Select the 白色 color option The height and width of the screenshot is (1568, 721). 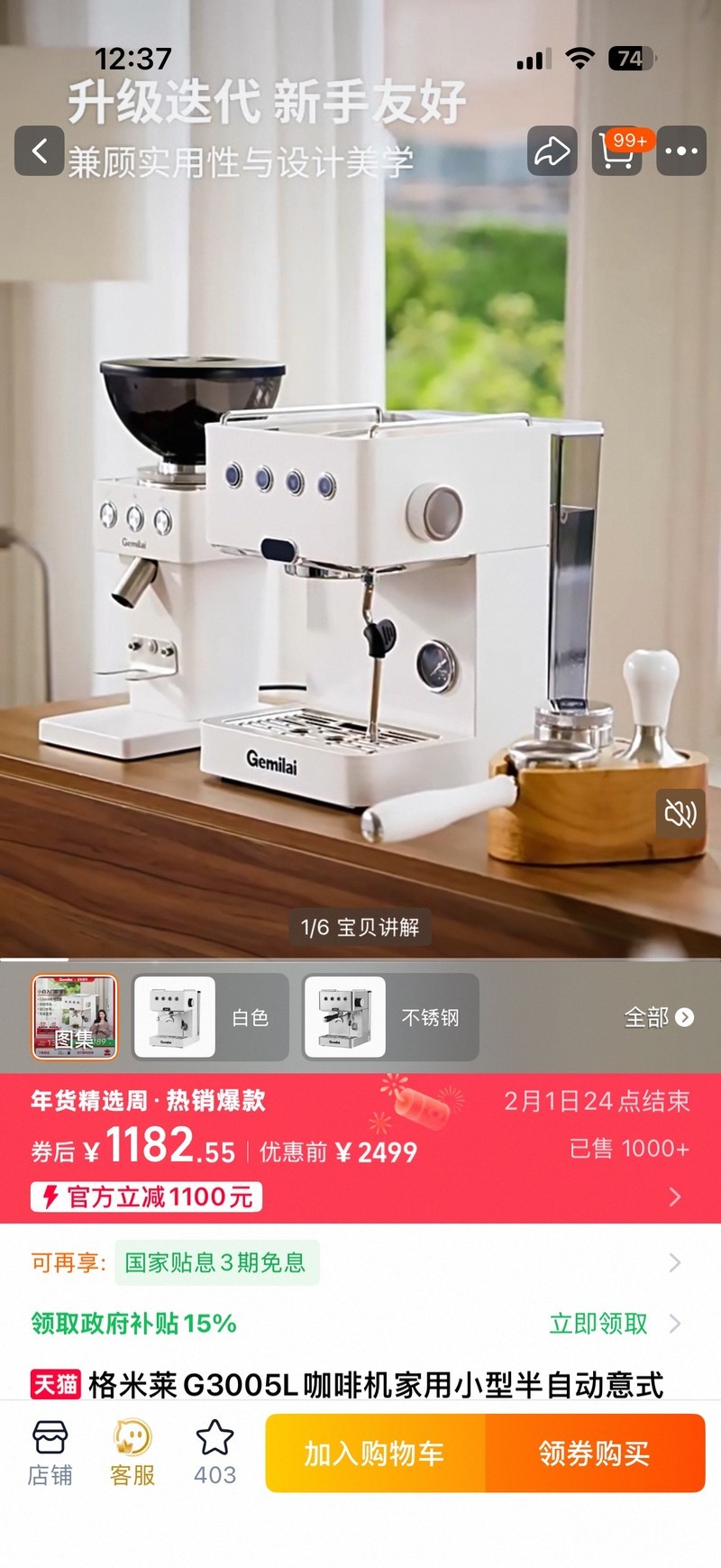[210, 1017]
